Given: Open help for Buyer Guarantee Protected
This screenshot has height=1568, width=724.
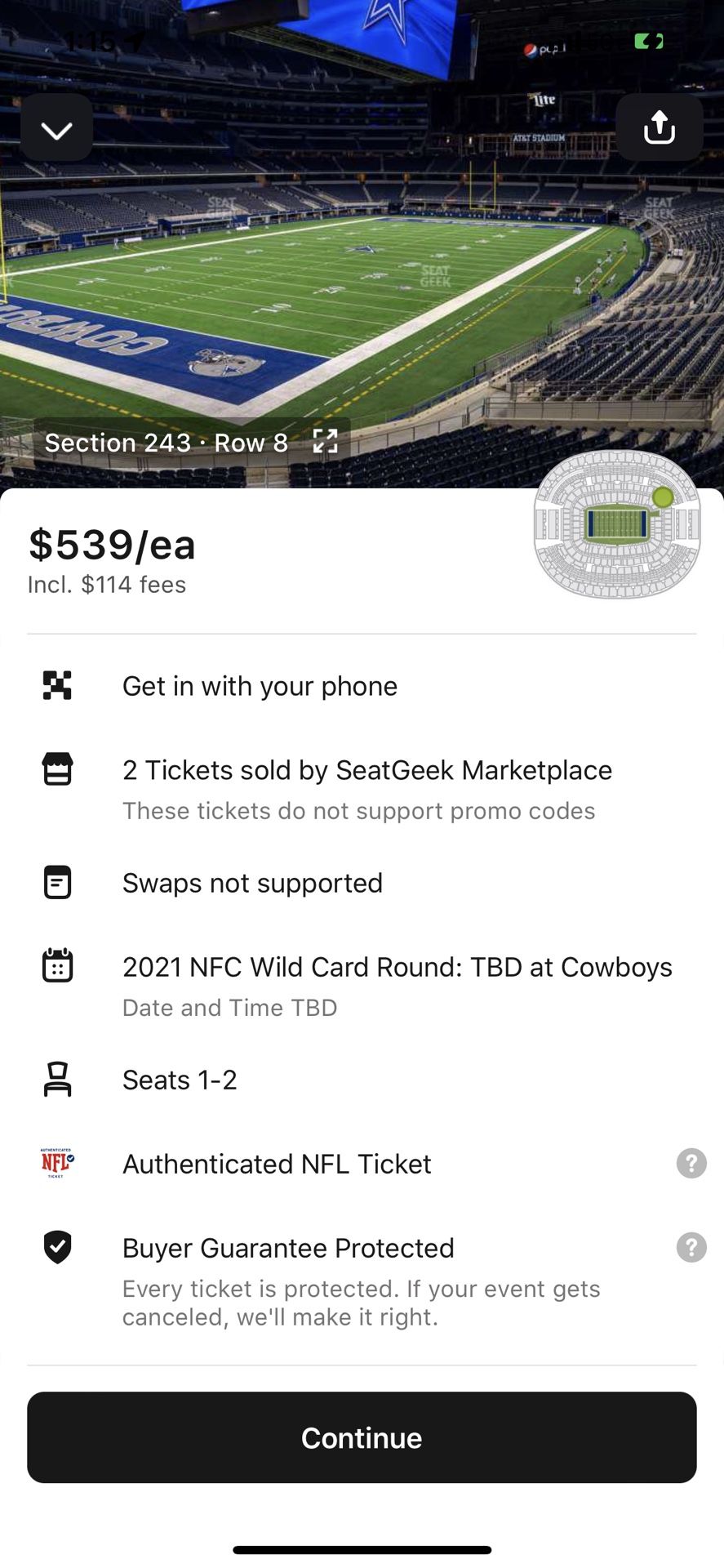Looking at the screenshot, I should click(691, 1247).
